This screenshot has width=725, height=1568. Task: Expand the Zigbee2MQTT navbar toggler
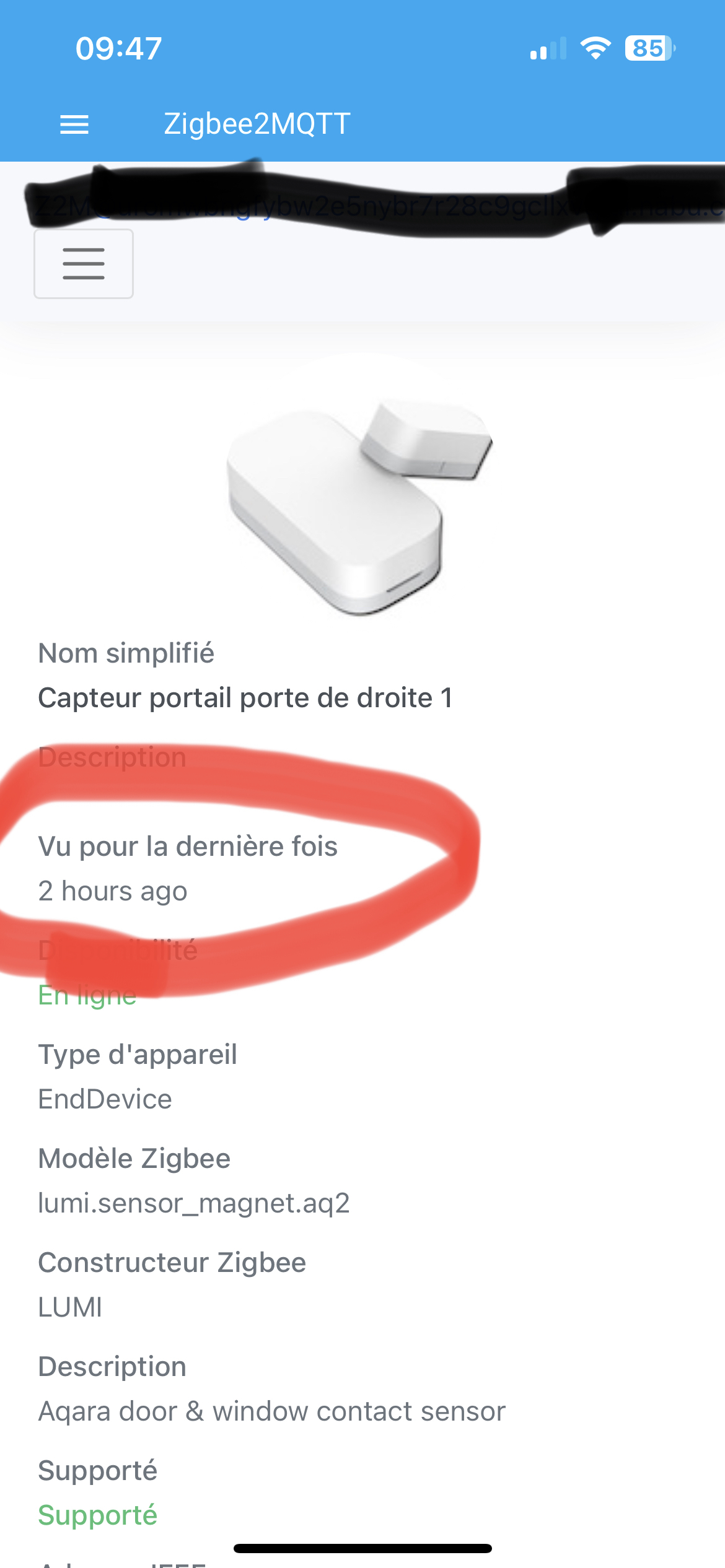(84, 264)
